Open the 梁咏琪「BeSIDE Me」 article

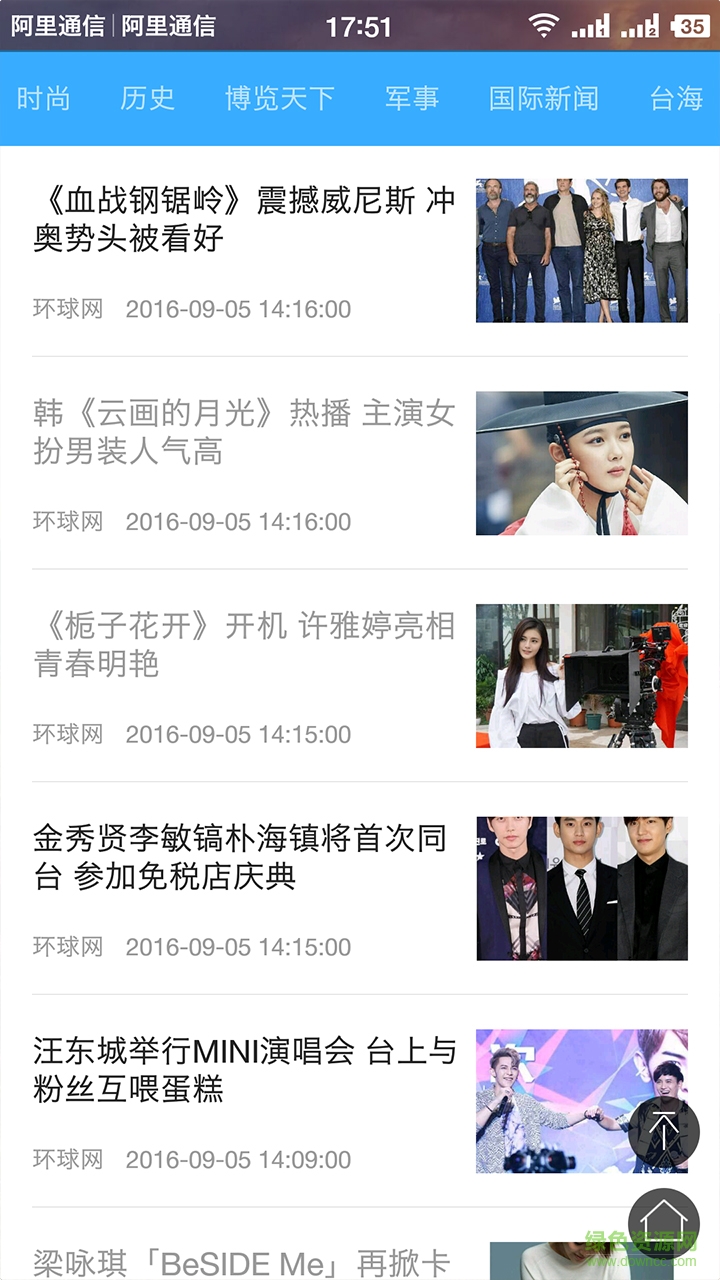pos(242,1262)
